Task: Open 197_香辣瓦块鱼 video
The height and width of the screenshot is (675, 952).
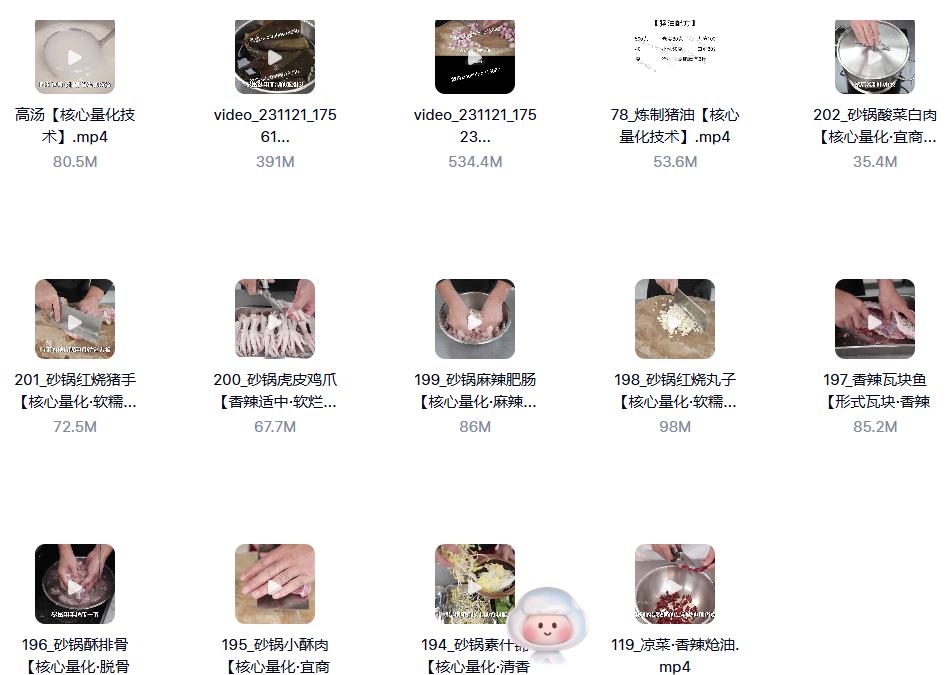Action: pyautogui.click(x=875, y=319)
